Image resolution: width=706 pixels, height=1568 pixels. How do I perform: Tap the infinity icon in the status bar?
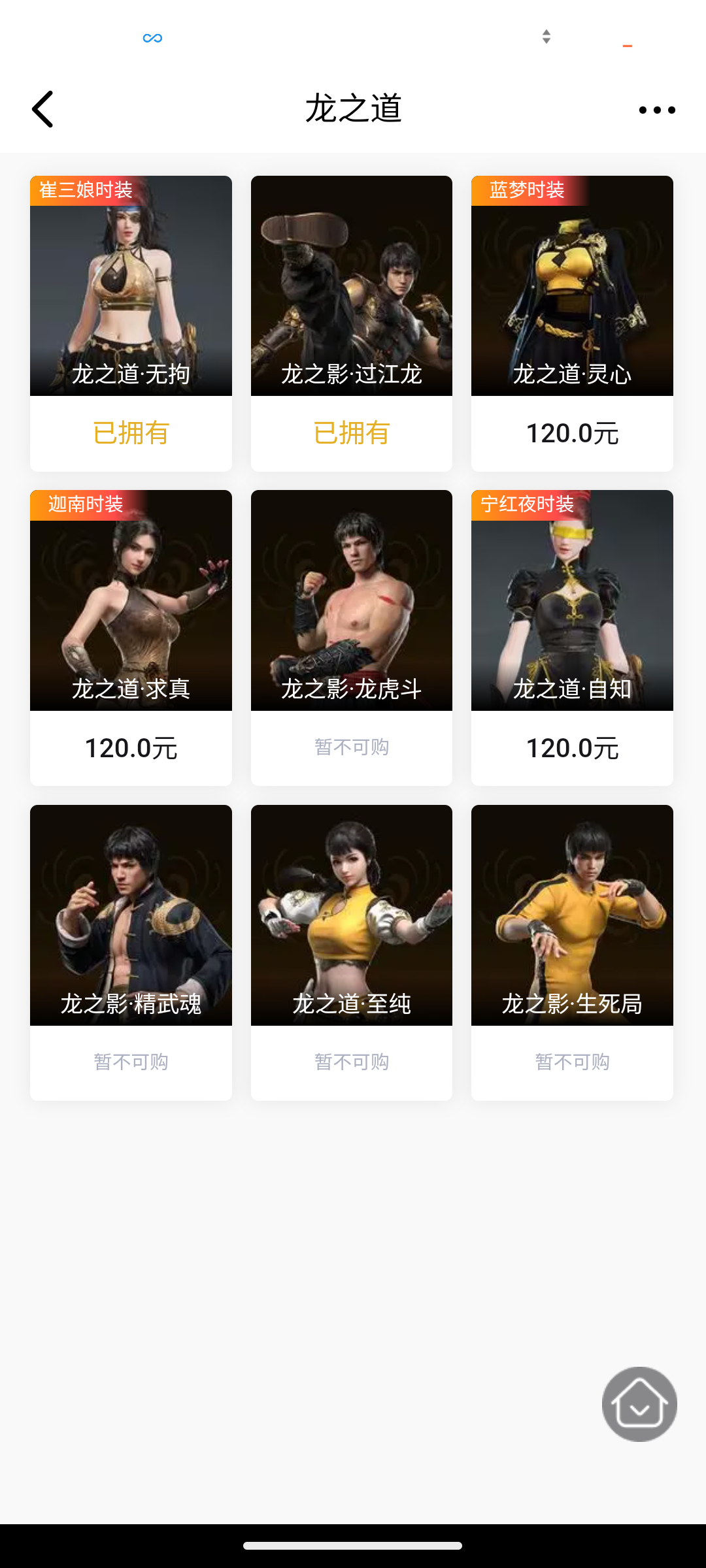tap(152, 37)
